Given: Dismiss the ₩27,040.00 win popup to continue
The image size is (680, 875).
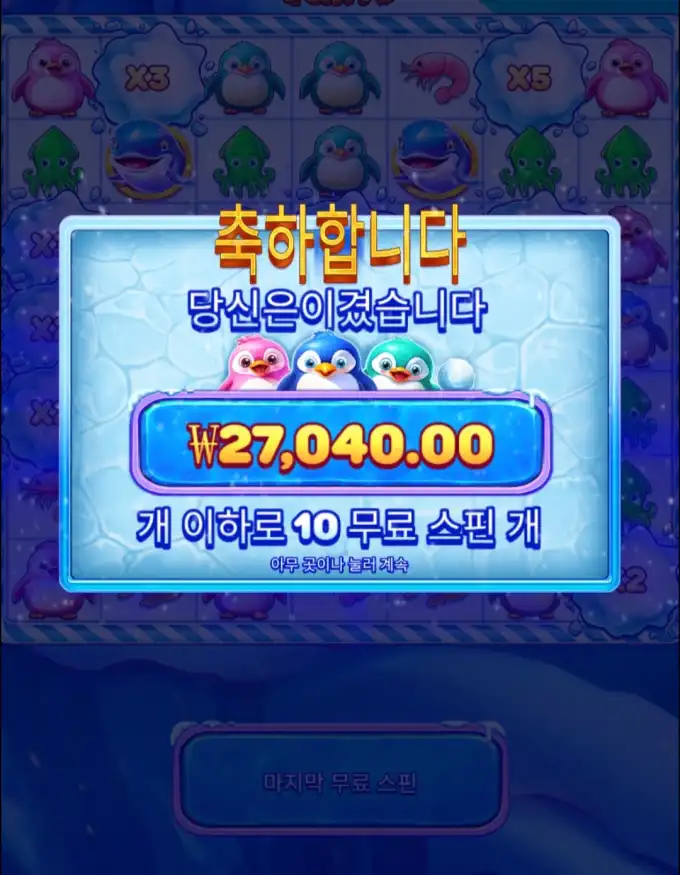Looking at the screenshot, I should click(339, 564).
